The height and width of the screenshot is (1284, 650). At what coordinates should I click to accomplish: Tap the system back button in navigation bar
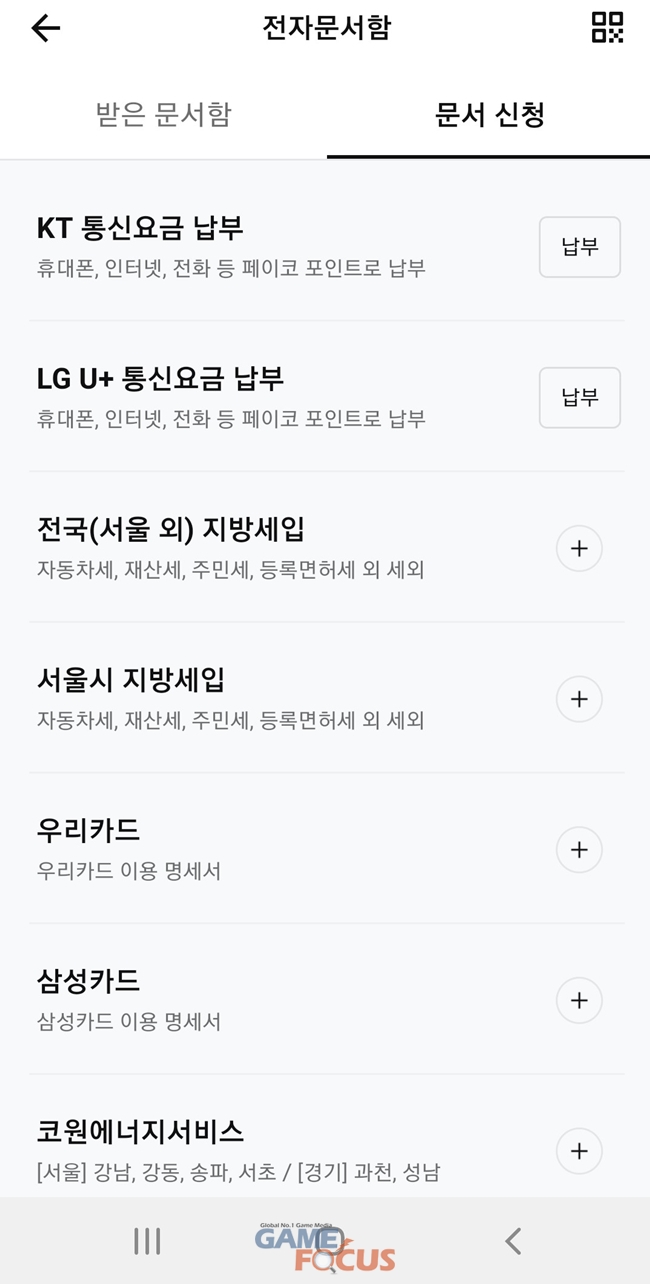(513, 1241)
